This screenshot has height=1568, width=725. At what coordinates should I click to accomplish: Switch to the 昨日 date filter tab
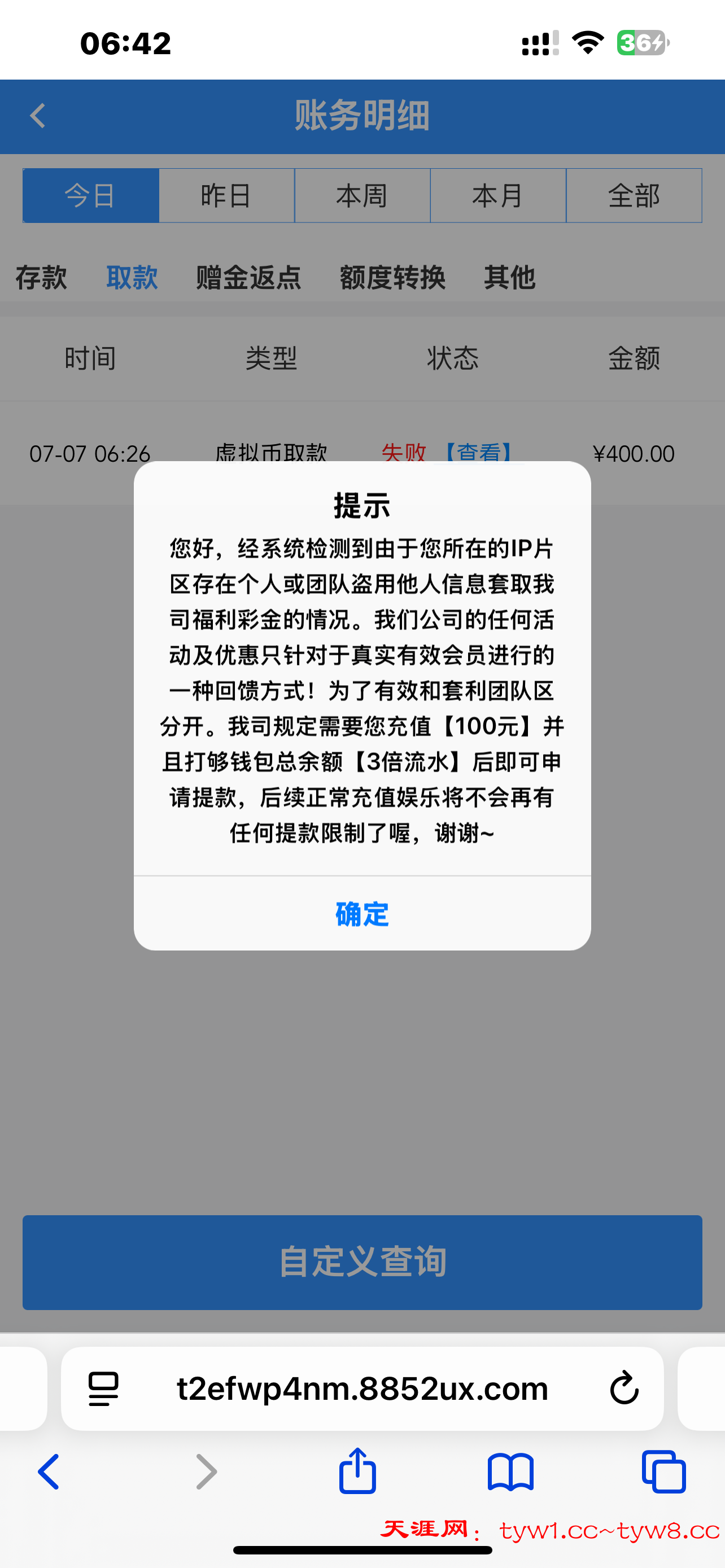pyautogui.click(x=226, y=195)
